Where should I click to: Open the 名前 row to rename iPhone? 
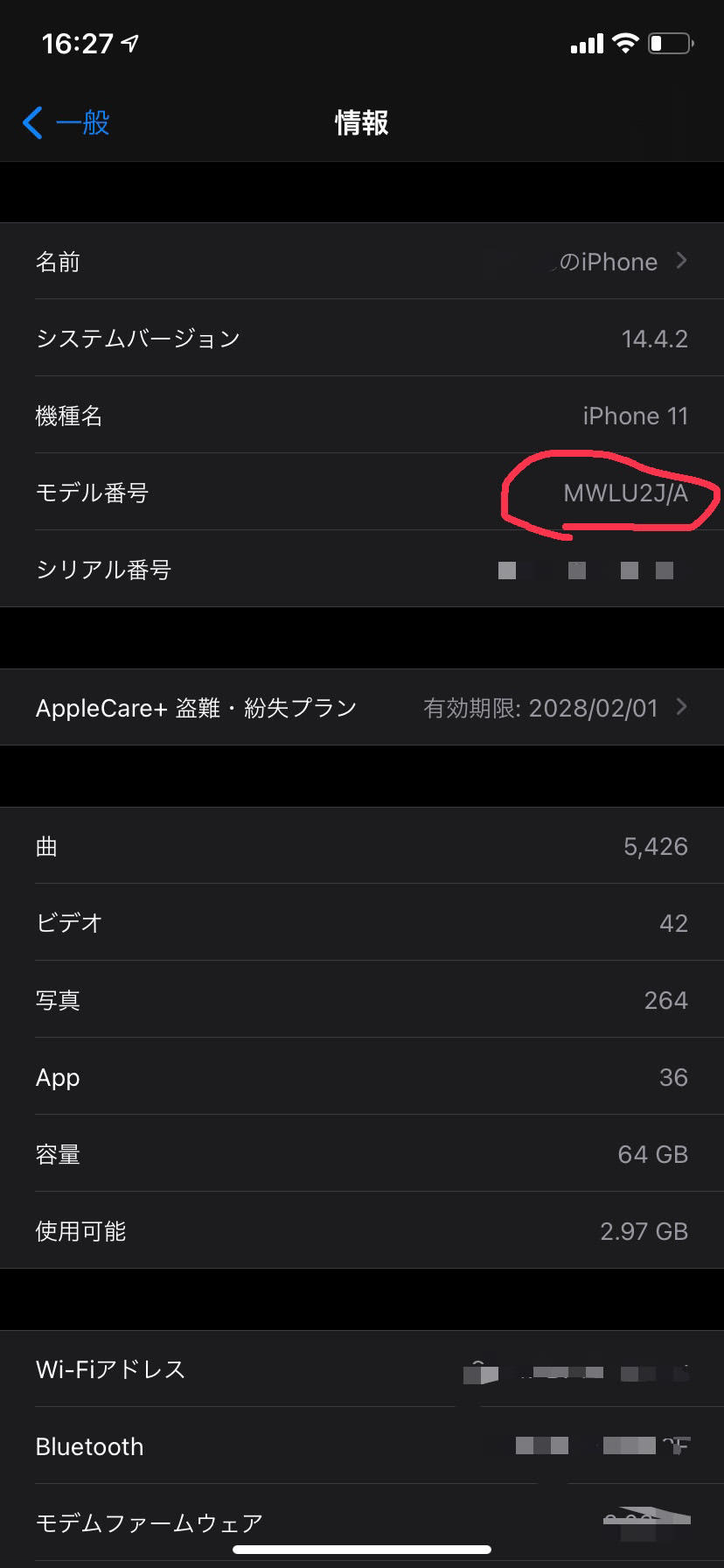tap(362, 262)
